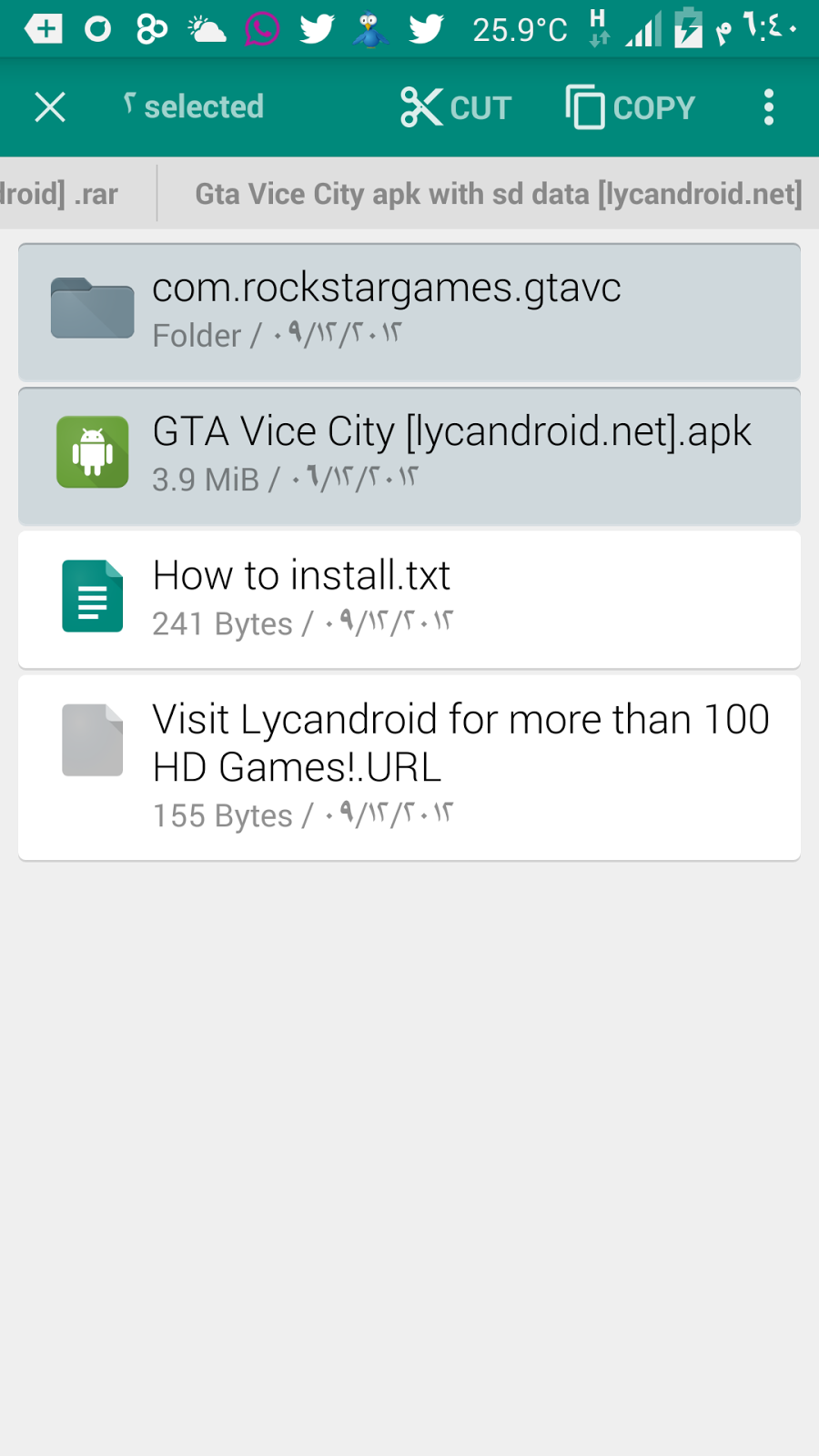Screen dimensions: 819x1456
Task: Open the overflow menu
Action: pyautogui.click(x=769, y=107)
